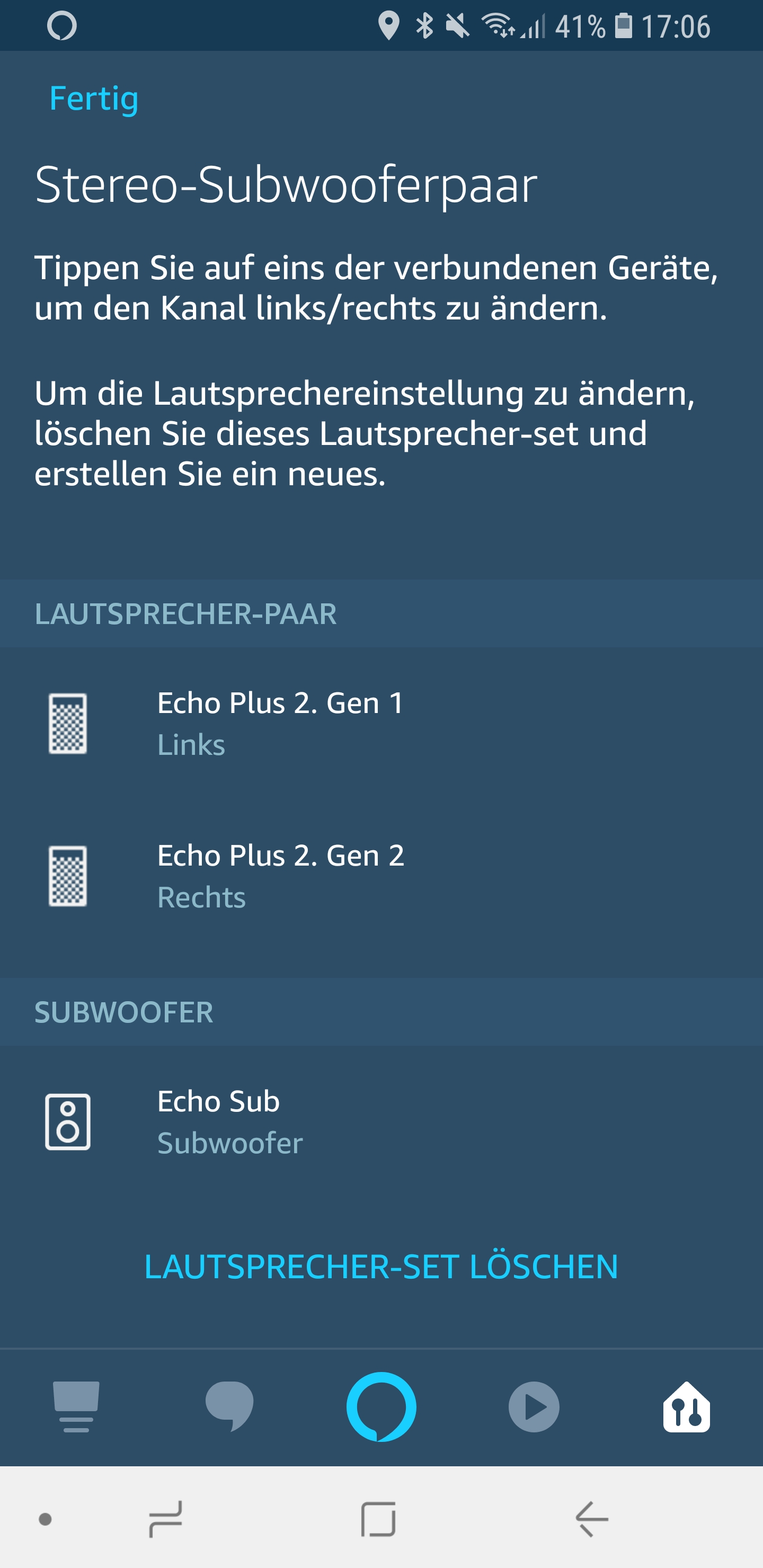Screen dimensions: 763x1568
Task: Delete the speaker set via Lautsprecher-Set löschen
Action: point(381,1267)
